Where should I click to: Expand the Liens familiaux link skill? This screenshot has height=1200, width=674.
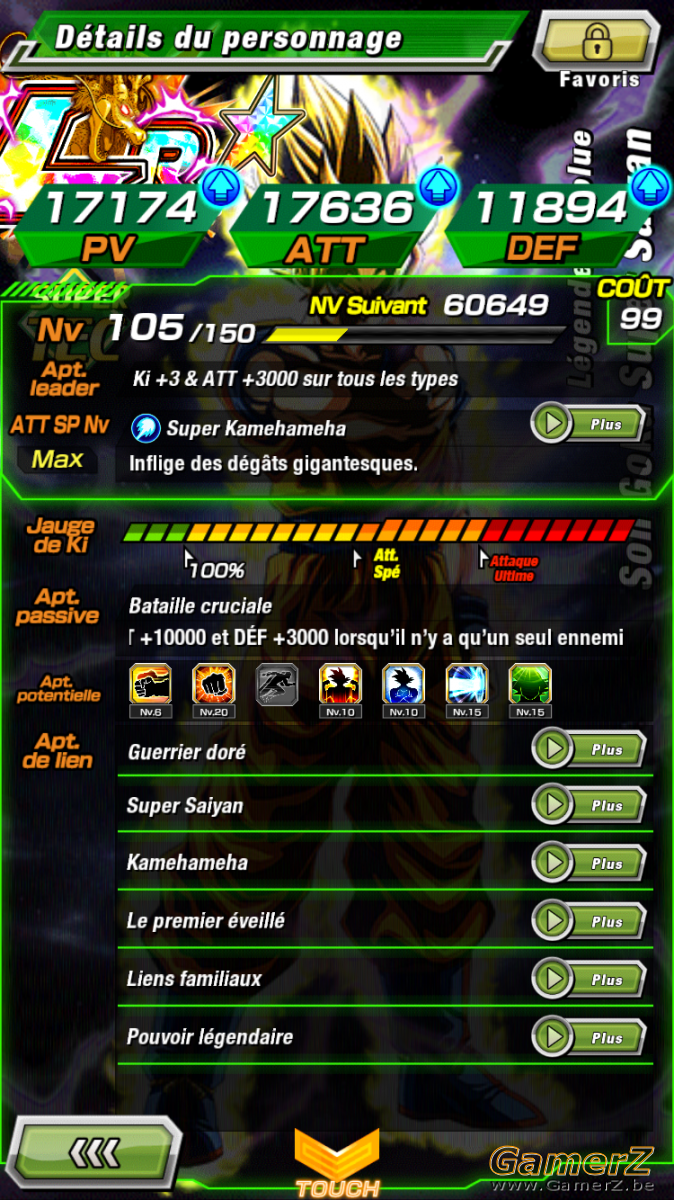click(588, 979)
